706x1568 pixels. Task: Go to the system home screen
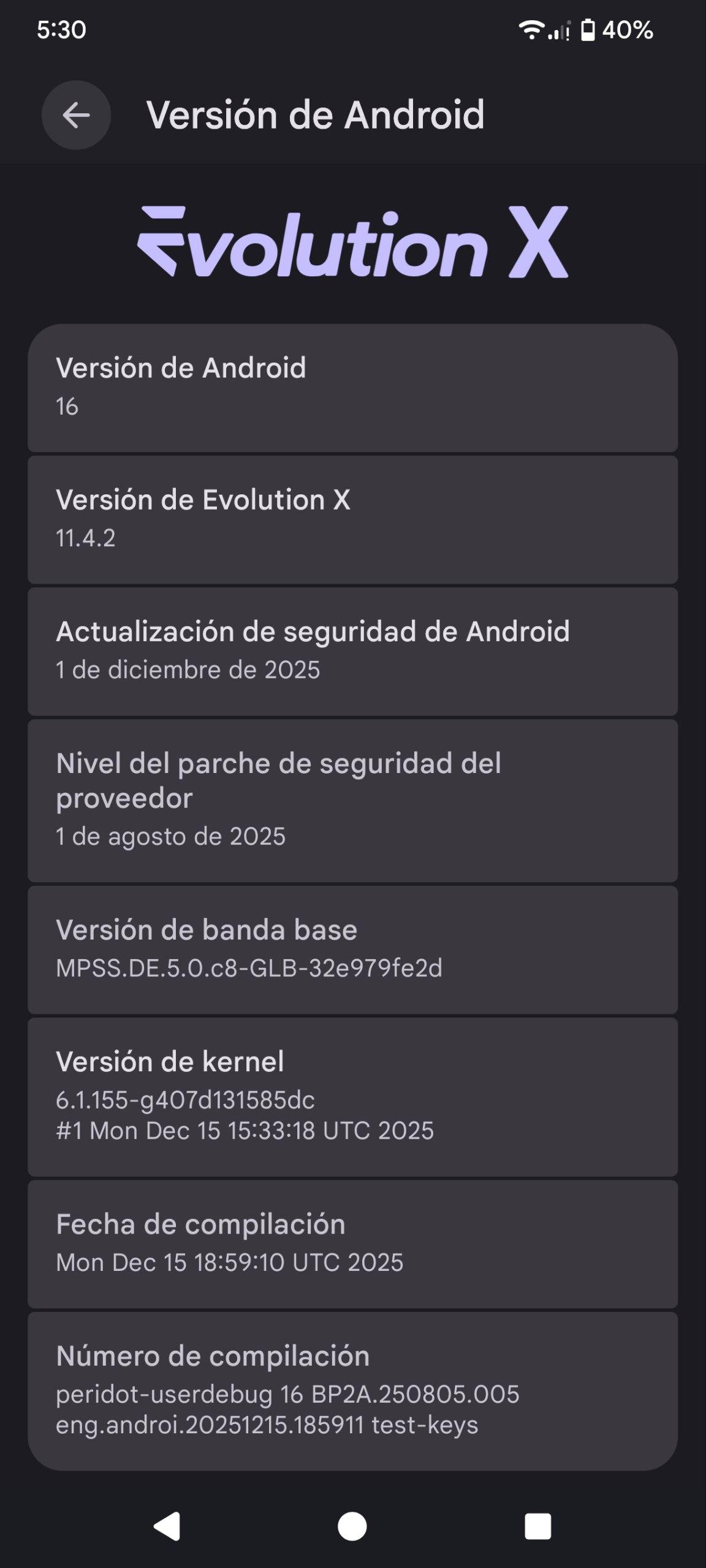click(x=352, y=1526)
